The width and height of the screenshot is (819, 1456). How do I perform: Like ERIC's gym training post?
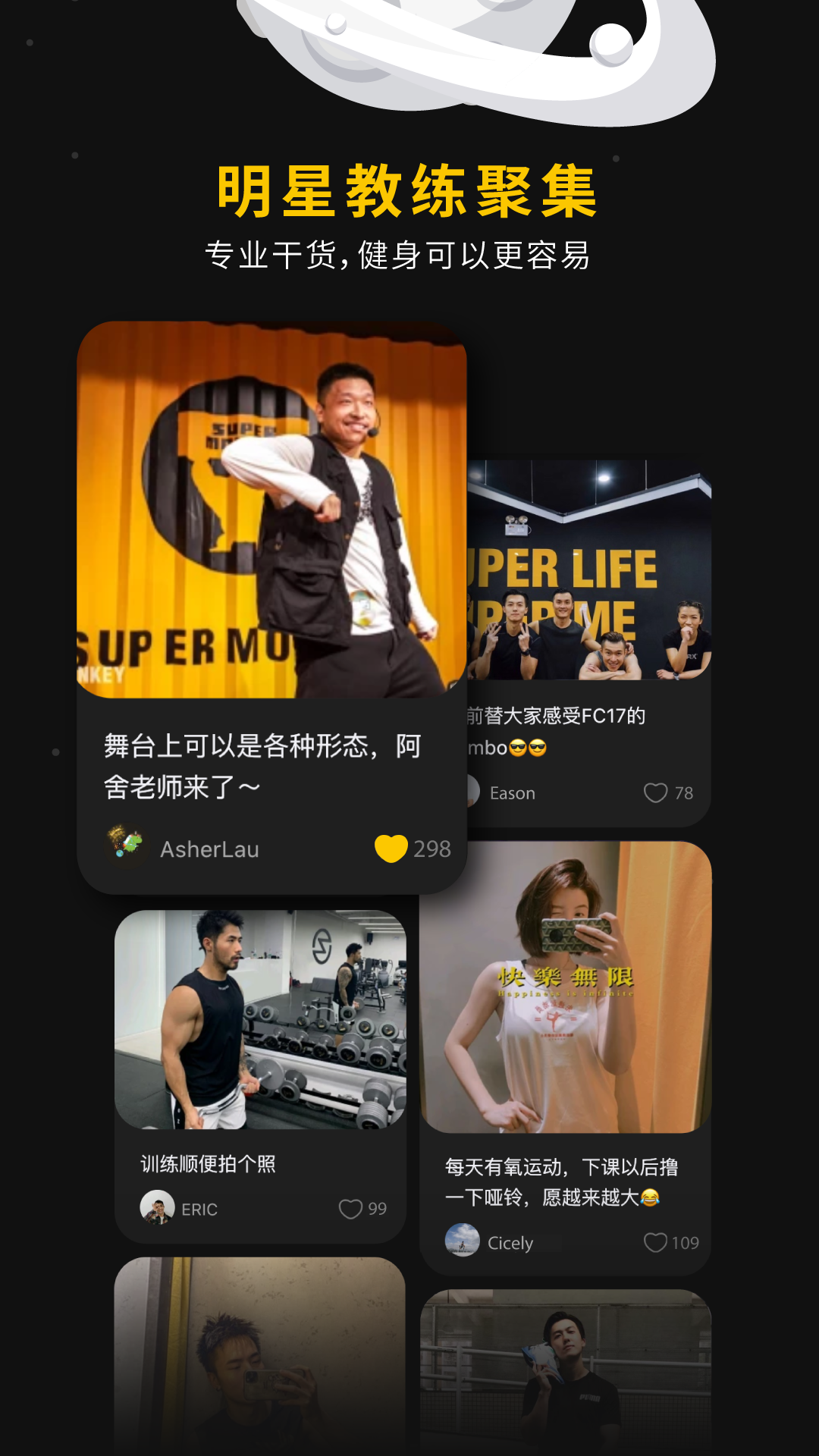349,1208
